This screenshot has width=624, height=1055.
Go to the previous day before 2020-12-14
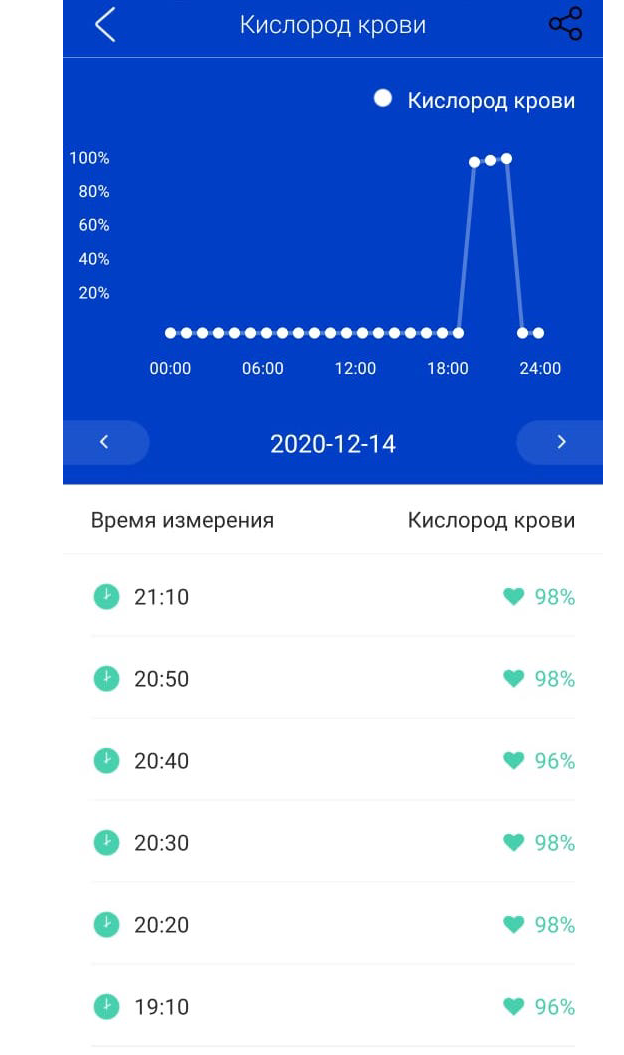pos(105,442)
